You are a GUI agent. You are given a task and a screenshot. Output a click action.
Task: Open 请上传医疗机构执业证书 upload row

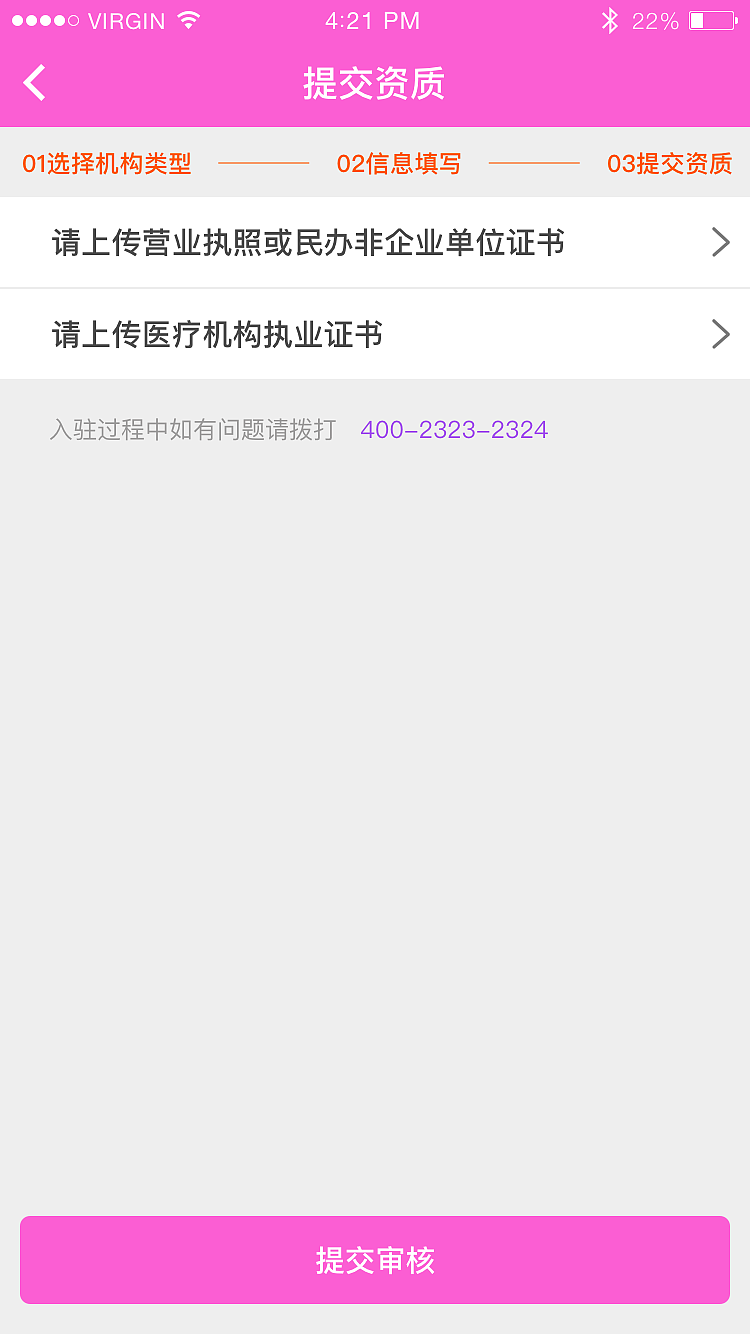coord(375,334)
